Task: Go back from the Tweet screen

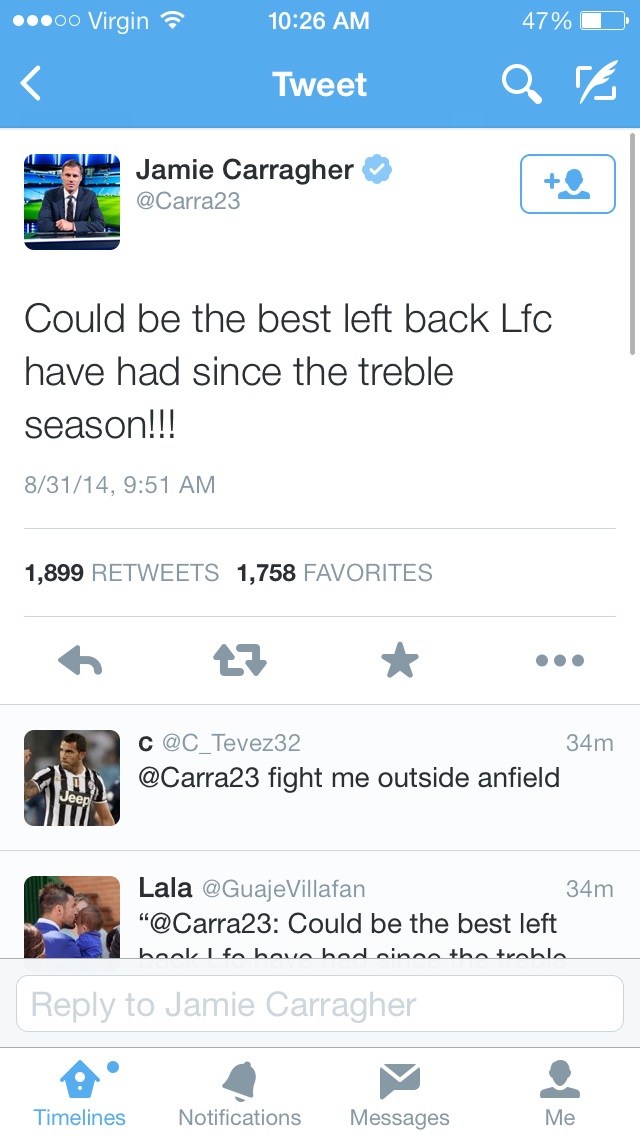Action: 32,84
